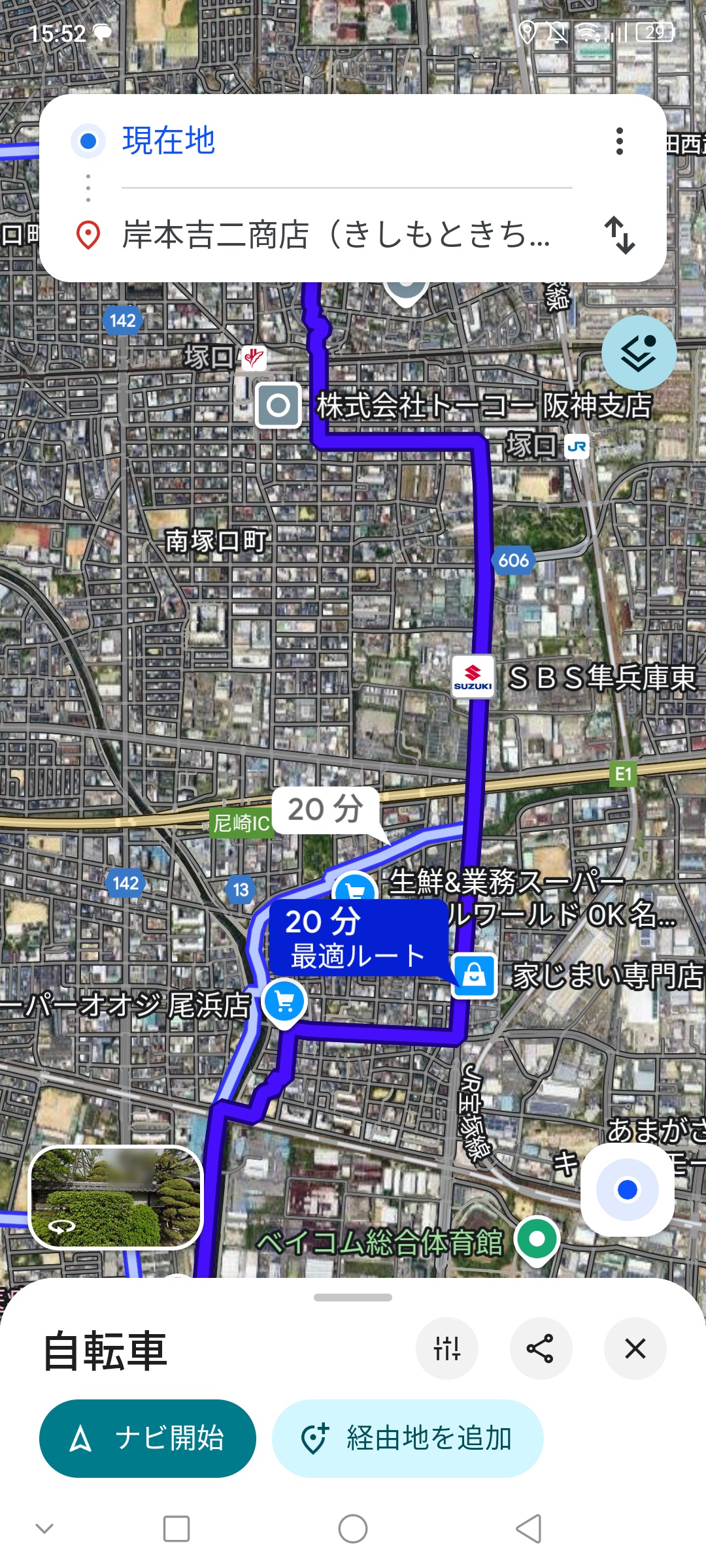The height and width of the screenshot is (1568, 706).
Task: Swap start and destination points
Action: click(x=619, y=235)
